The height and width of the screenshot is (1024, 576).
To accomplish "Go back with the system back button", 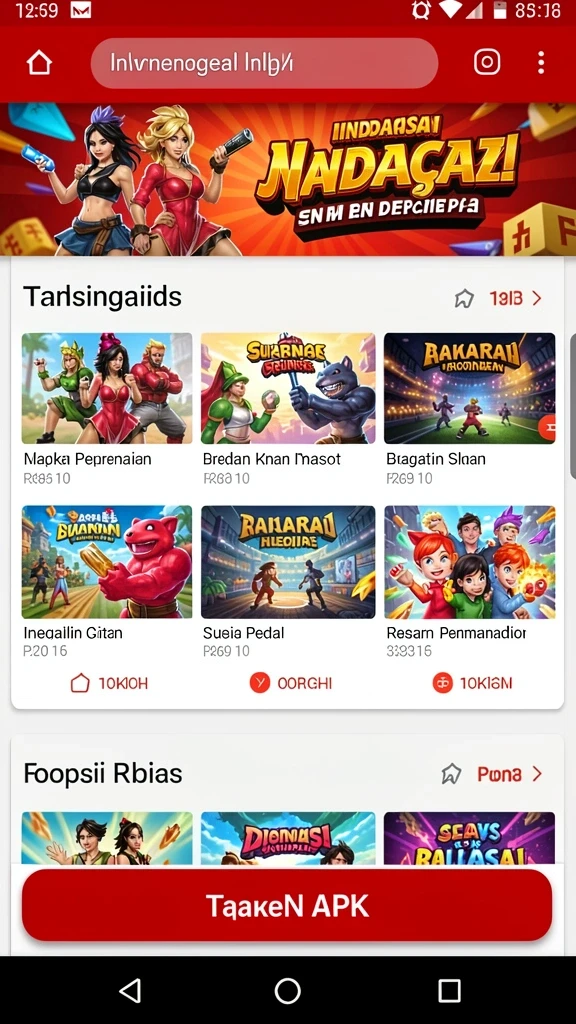I will tap(130, 991).
